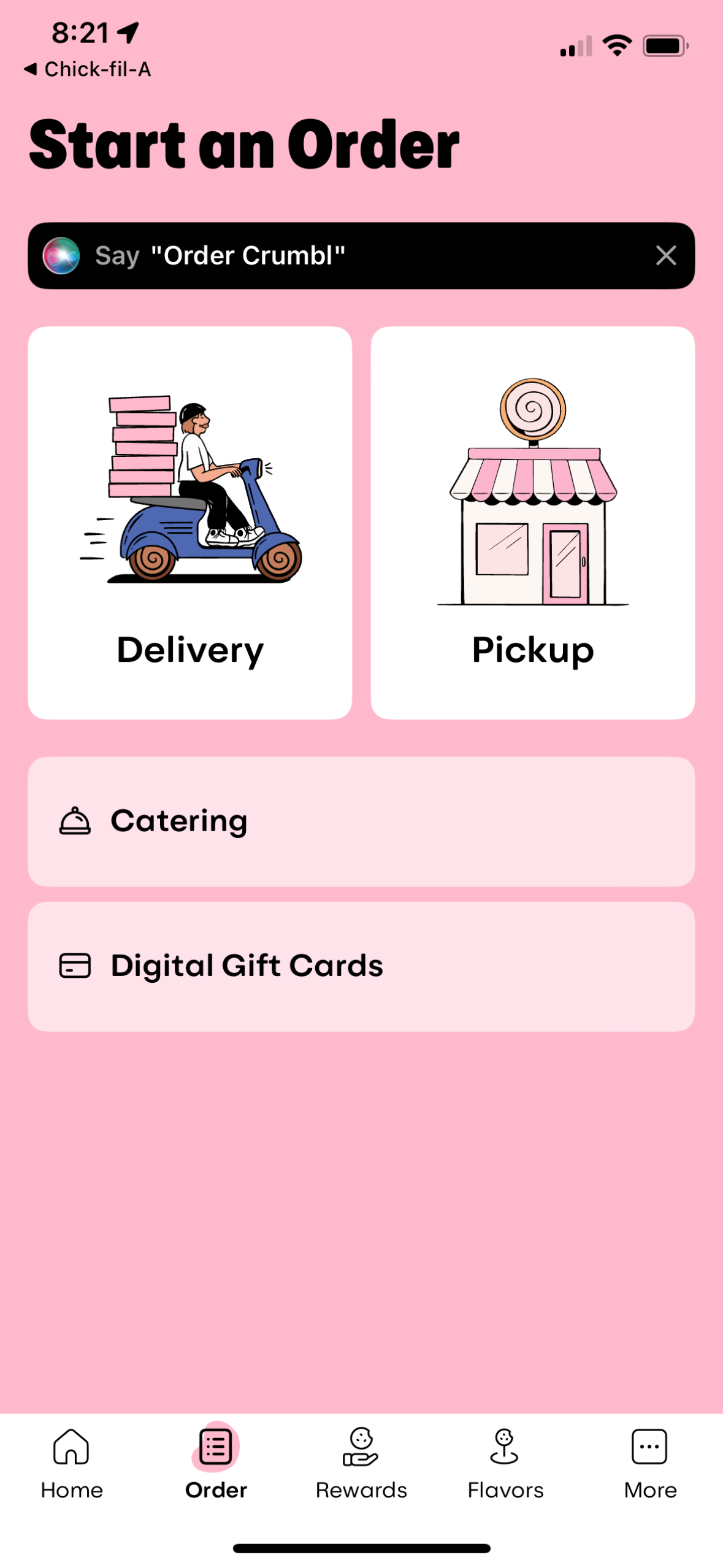
Task: Tap the Flavors pin icon
Action: point(505,1446)
